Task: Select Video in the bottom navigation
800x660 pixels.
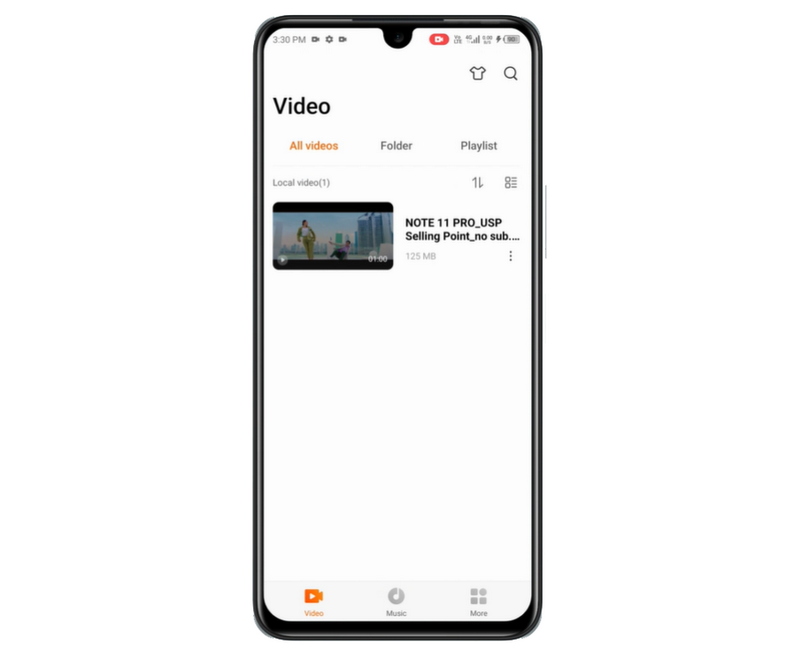Action: [314, 601]
